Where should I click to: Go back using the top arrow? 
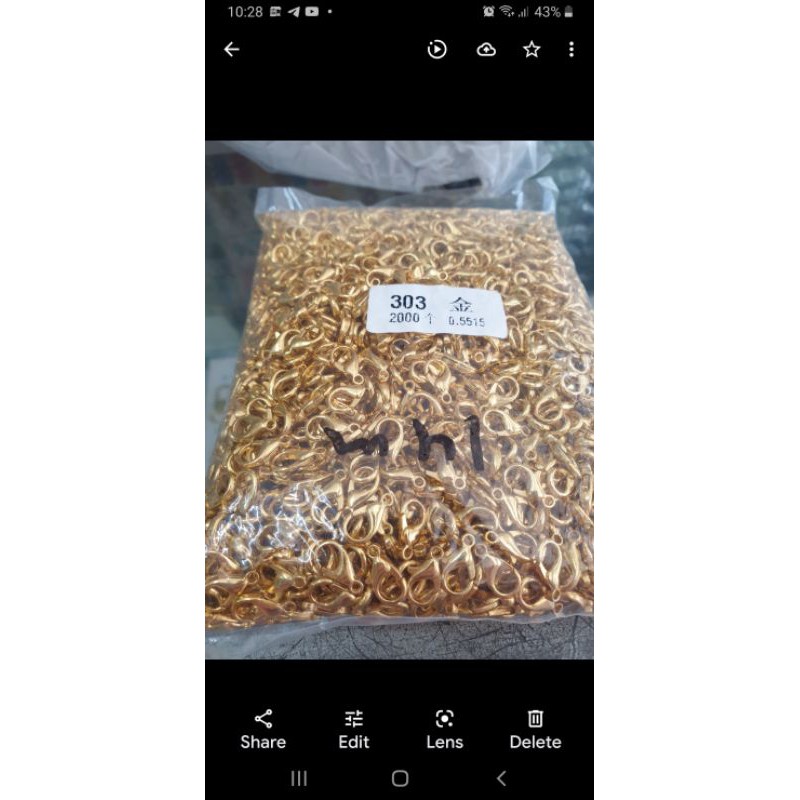[232, 49]
